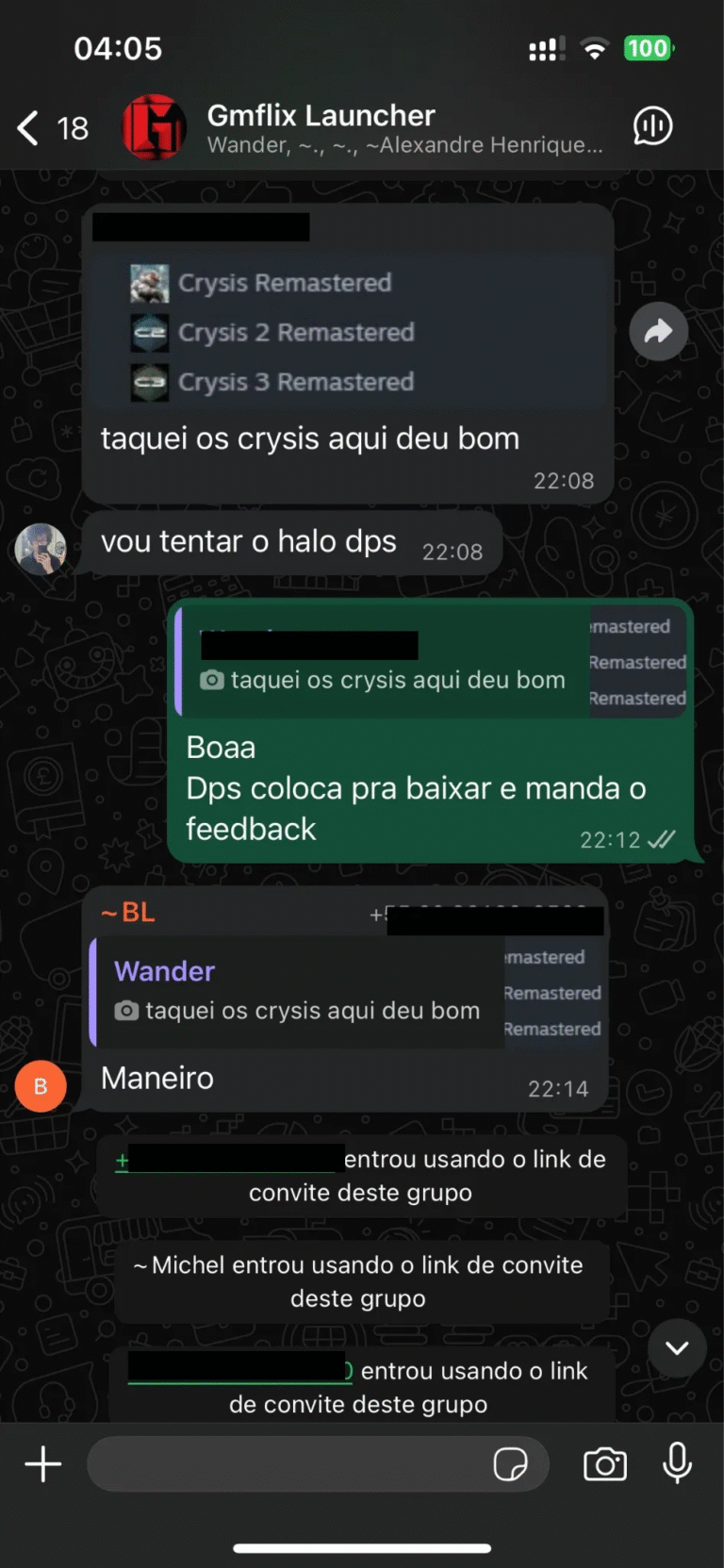Forward the Crysis screenshot message
Viewport: 724px width, 1568px height.
pos(658,331)
